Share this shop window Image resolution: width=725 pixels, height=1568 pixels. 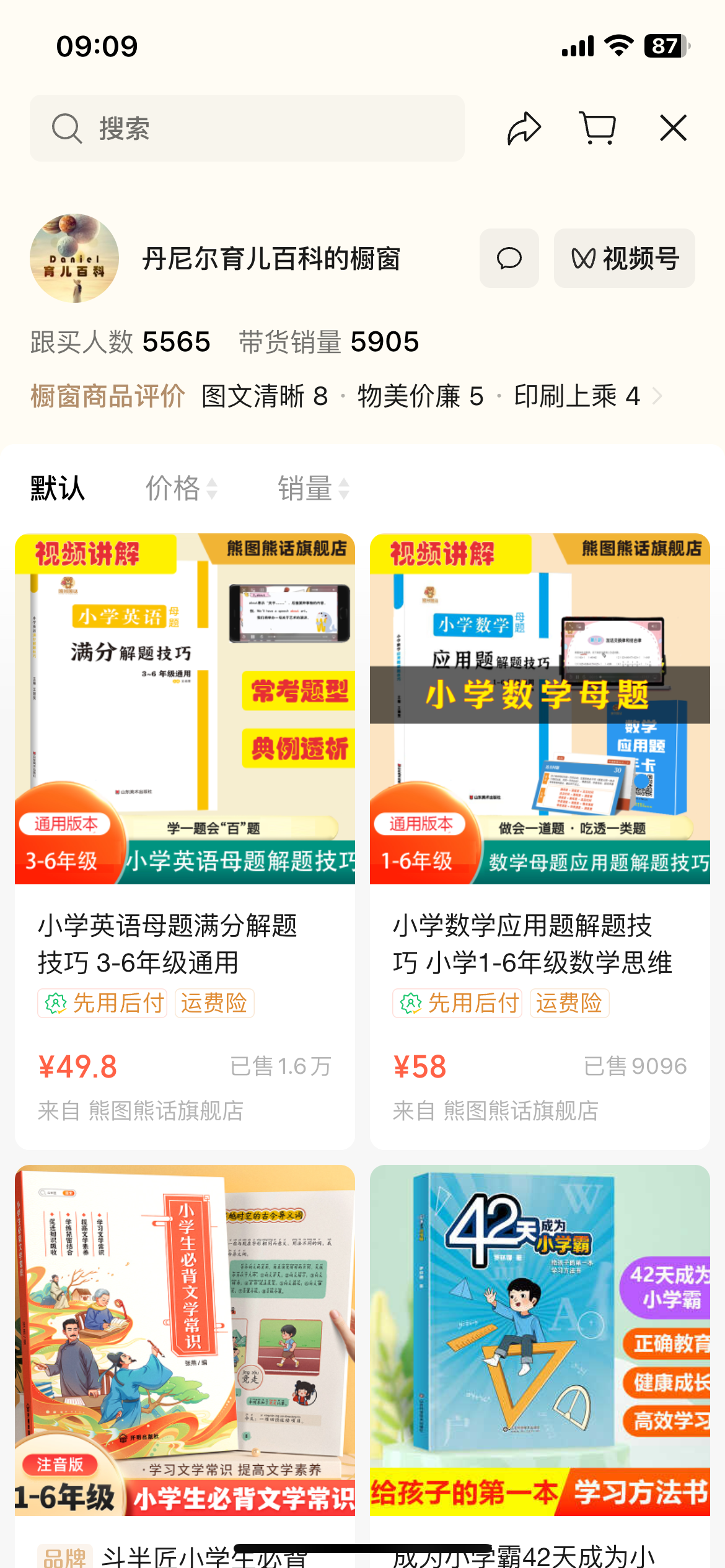(x=524, y=128)
